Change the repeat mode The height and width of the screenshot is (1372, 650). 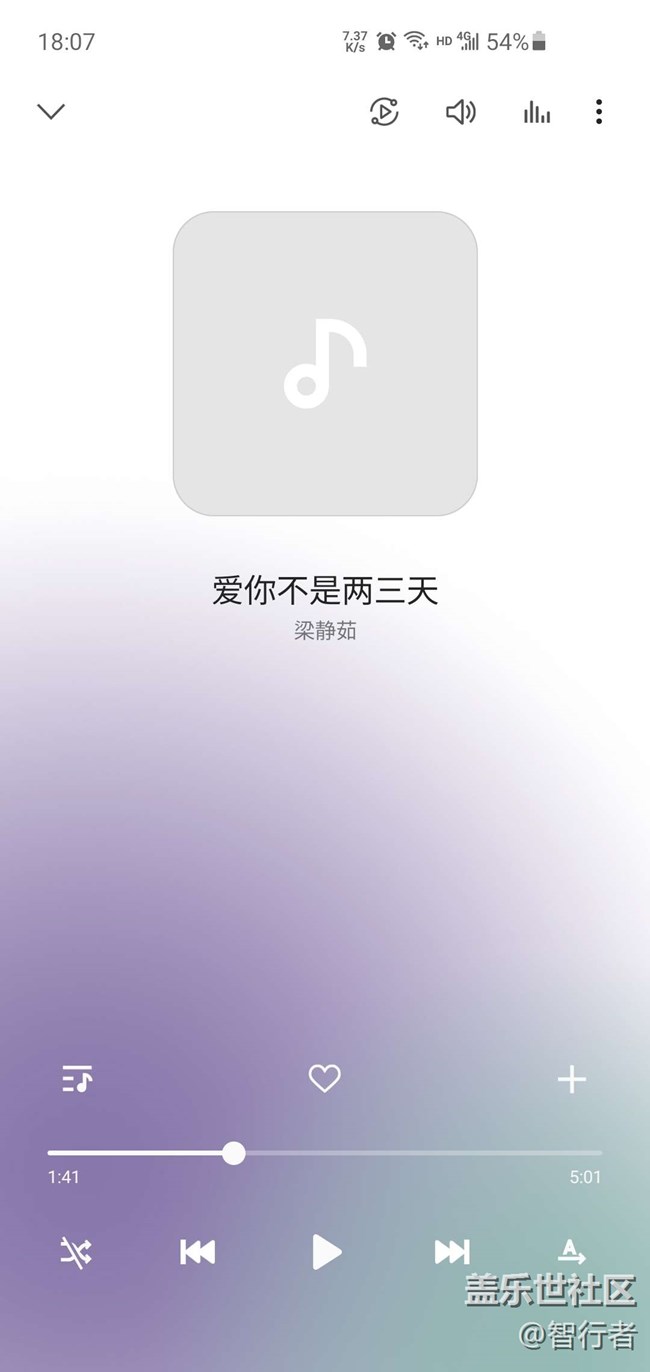tap(571, 1251)
